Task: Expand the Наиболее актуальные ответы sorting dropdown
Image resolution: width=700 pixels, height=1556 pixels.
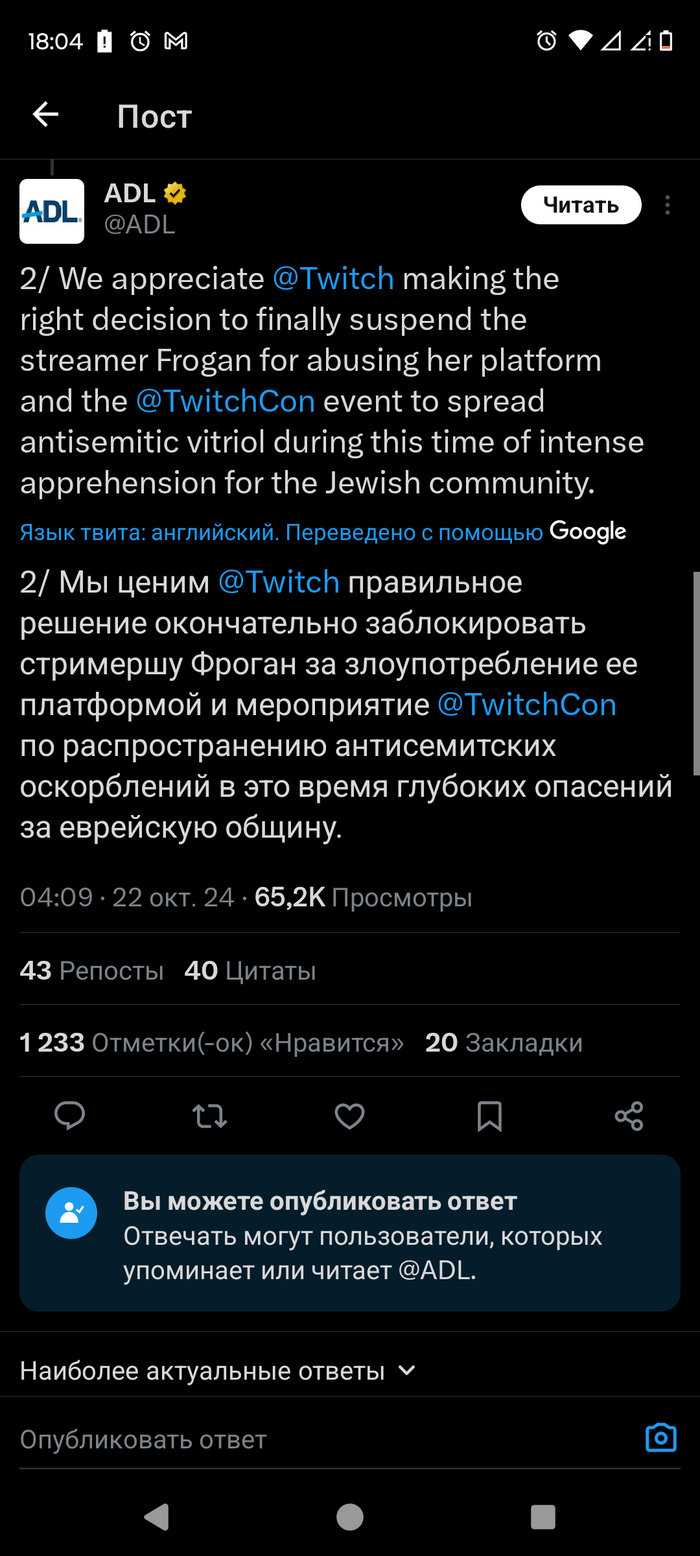Action: tap(217, 1370)
